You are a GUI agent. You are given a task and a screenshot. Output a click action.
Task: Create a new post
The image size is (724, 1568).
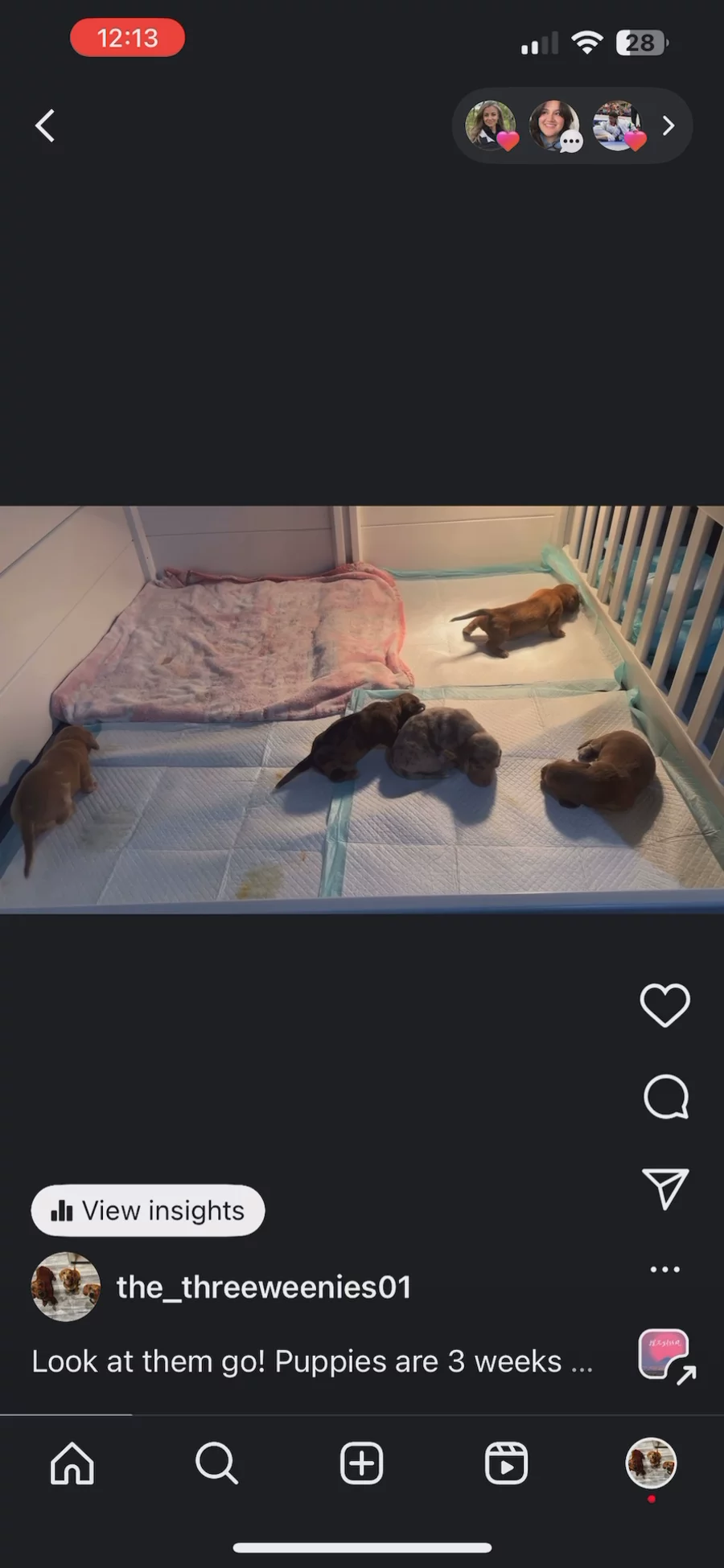(362, 1463)
